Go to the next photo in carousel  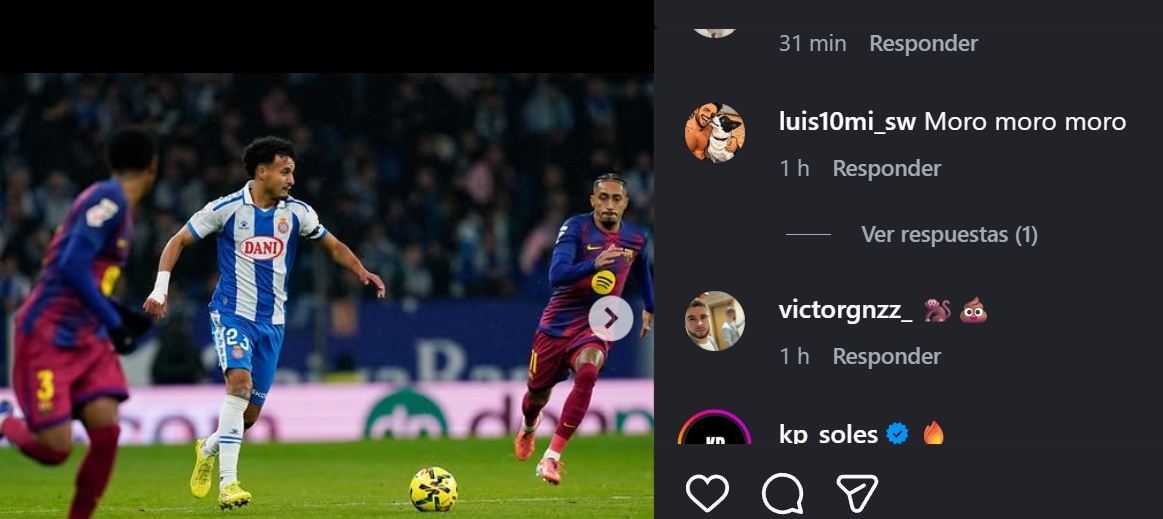tap(610, 319)
